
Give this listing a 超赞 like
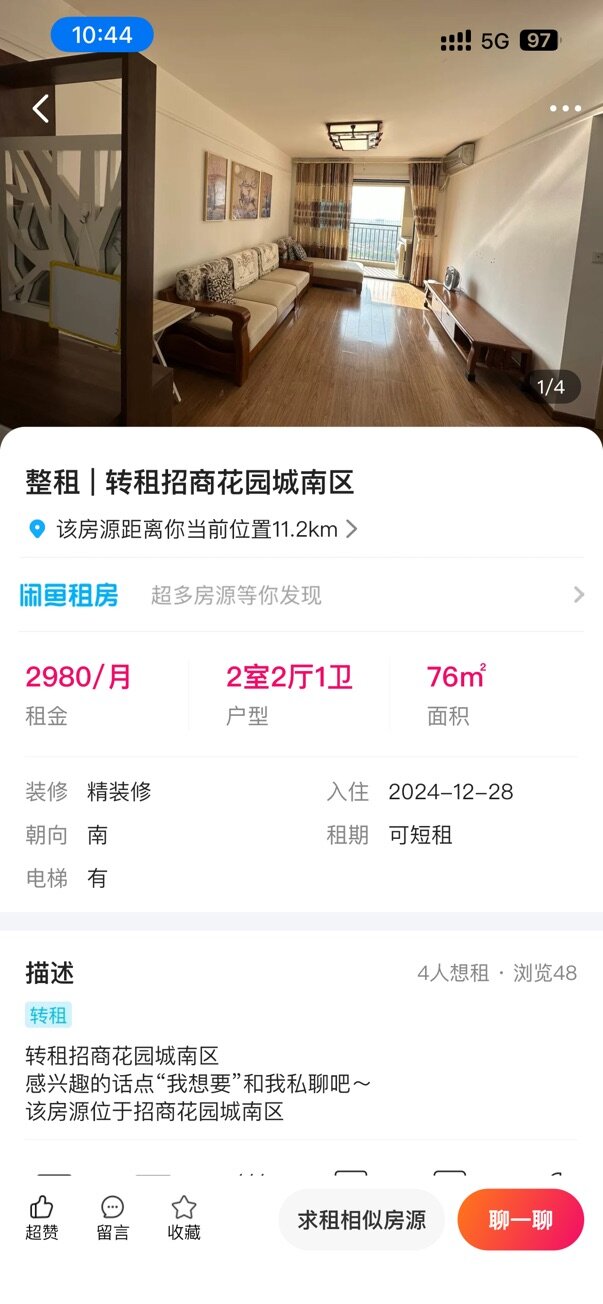coord(42,1218)
